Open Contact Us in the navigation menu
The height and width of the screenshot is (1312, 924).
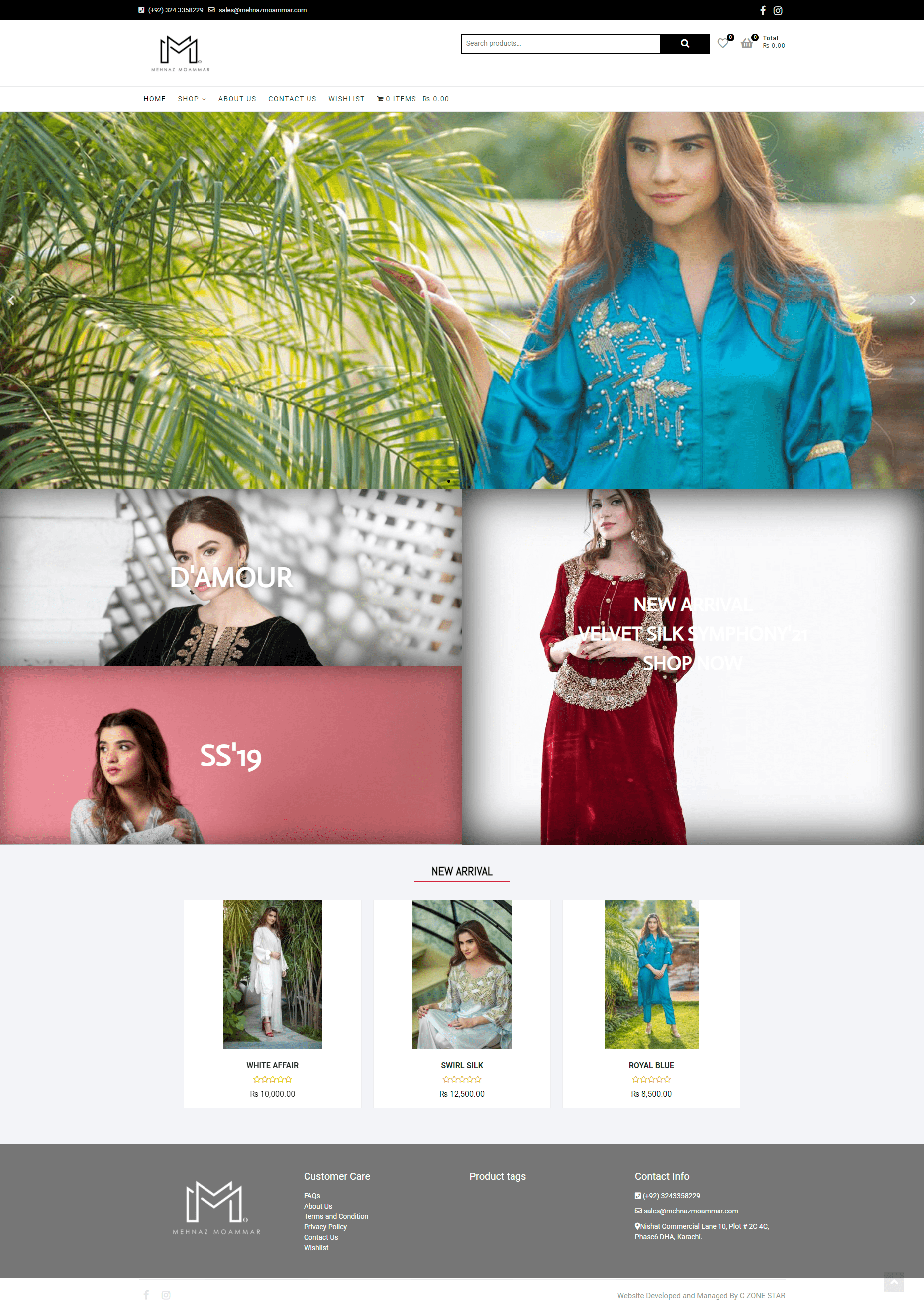pyautogui.click(x=292, y=99)
